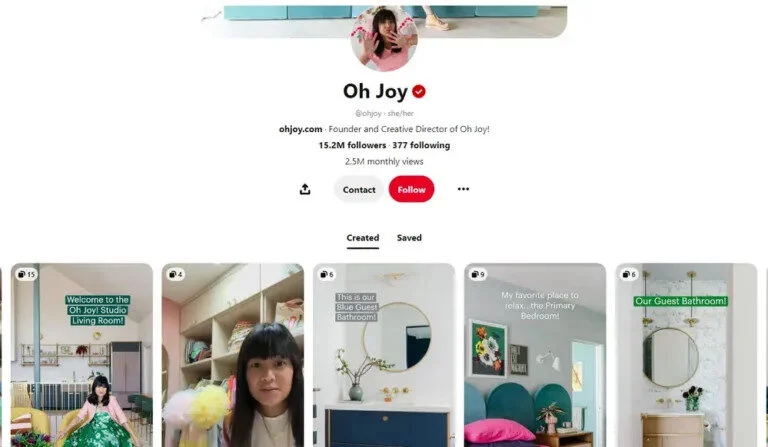The height and width of the screenshot is (447, 768).
Task: Tap the Contact button
Action: 359,189
